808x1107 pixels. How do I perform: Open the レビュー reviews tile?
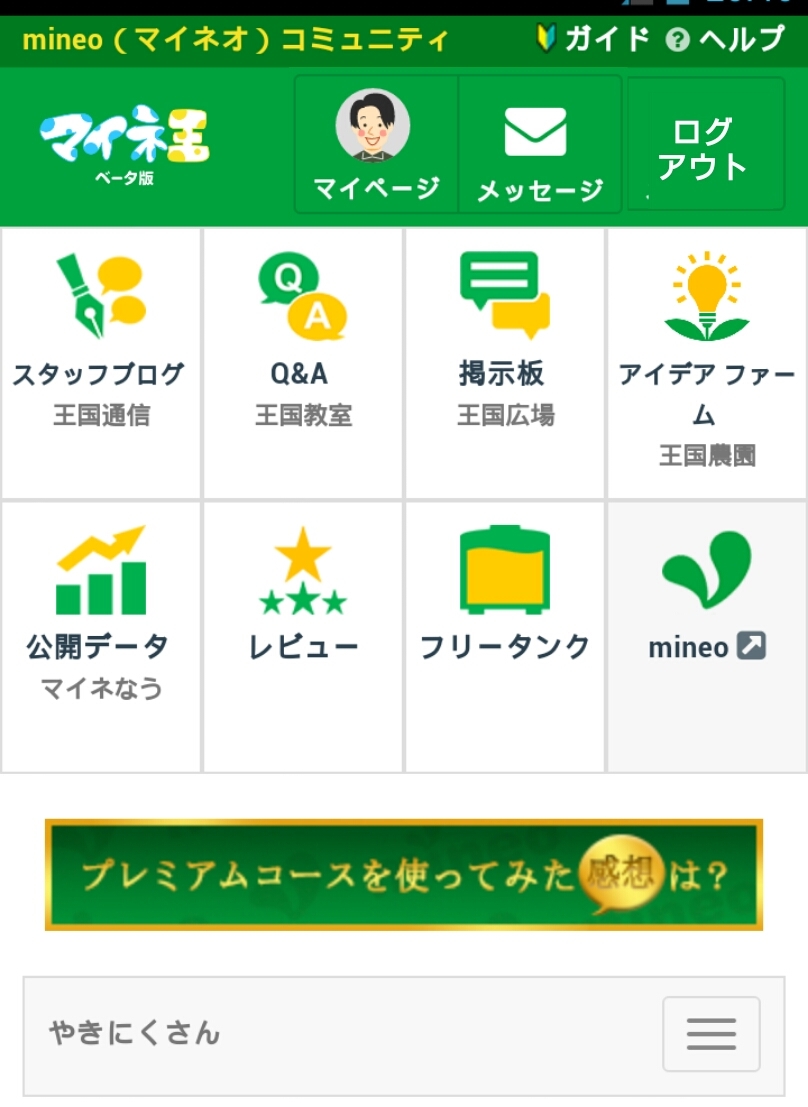tap(303, 636)
